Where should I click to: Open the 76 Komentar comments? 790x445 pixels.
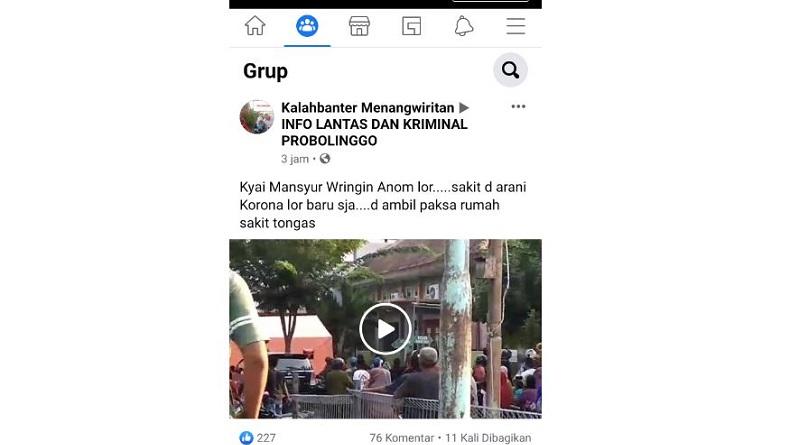coord(401,438)
